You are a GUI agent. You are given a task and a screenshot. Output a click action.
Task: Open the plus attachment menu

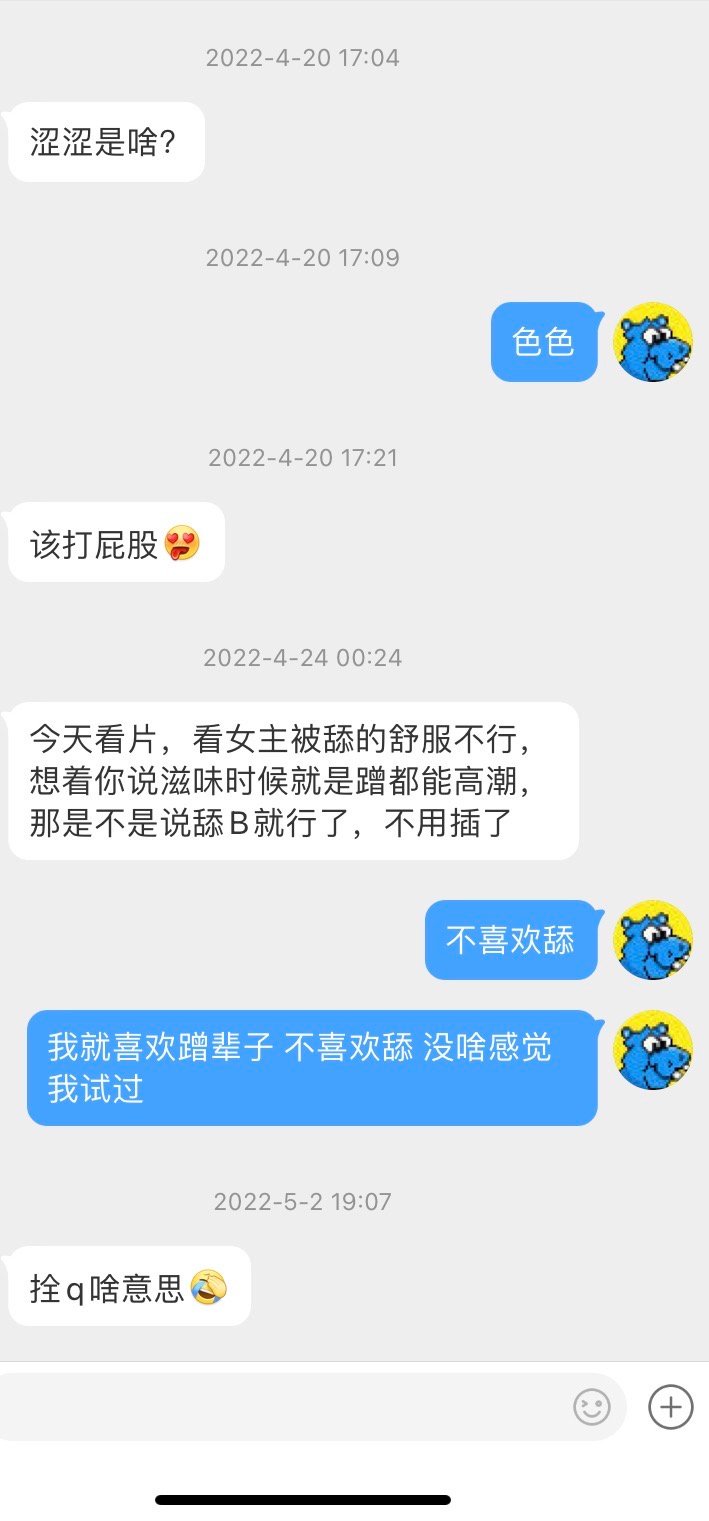(670, 1407)
